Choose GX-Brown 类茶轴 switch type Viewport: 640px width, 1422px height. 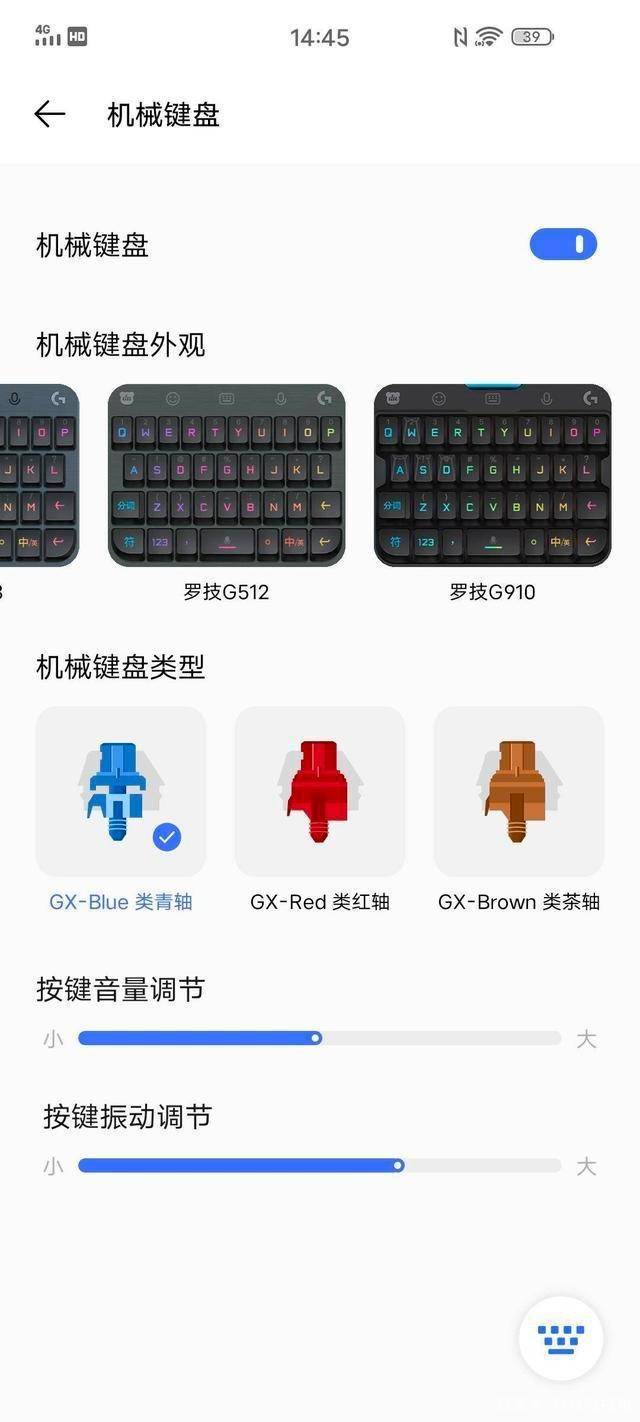[518, 793]
